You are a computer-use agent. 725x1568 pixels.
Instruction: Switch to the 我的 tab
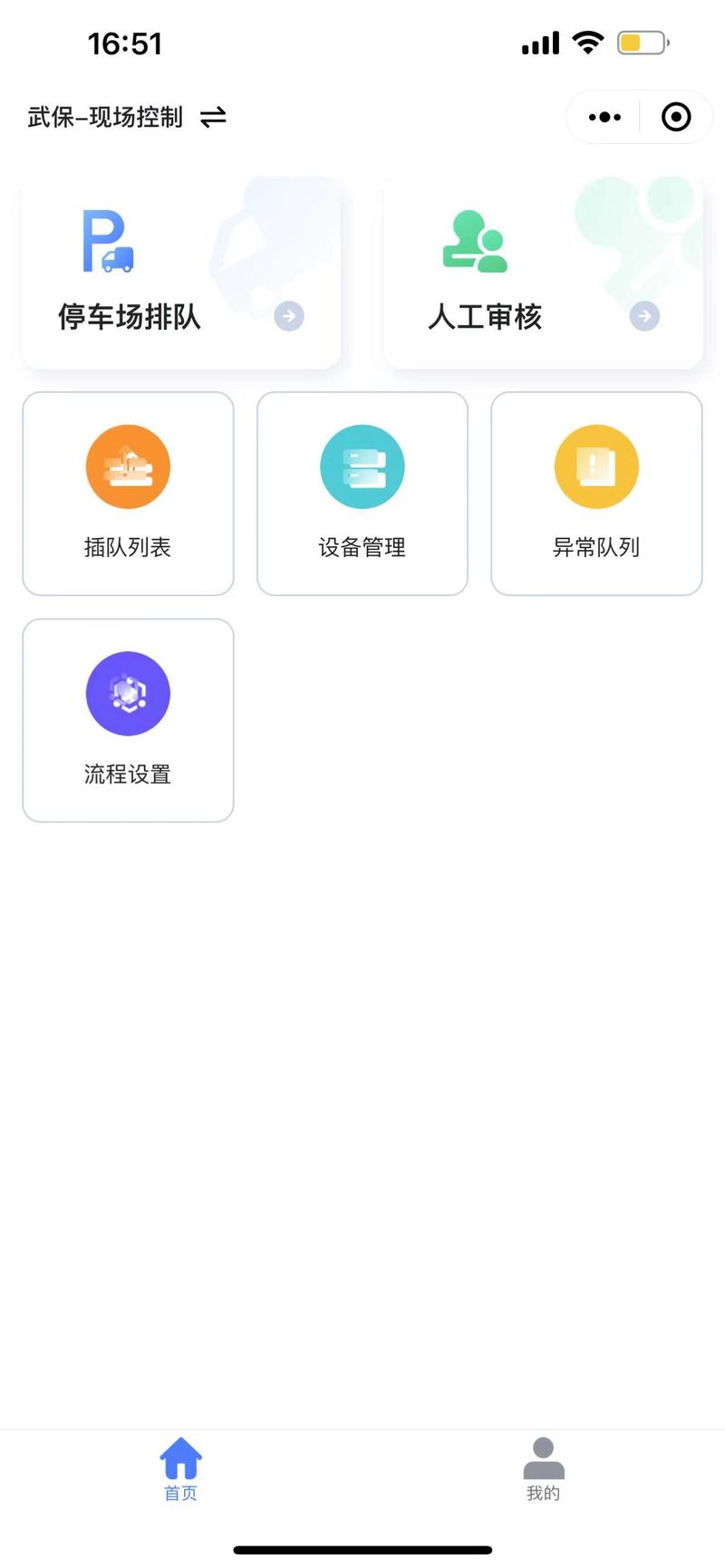pos(544,1469)
